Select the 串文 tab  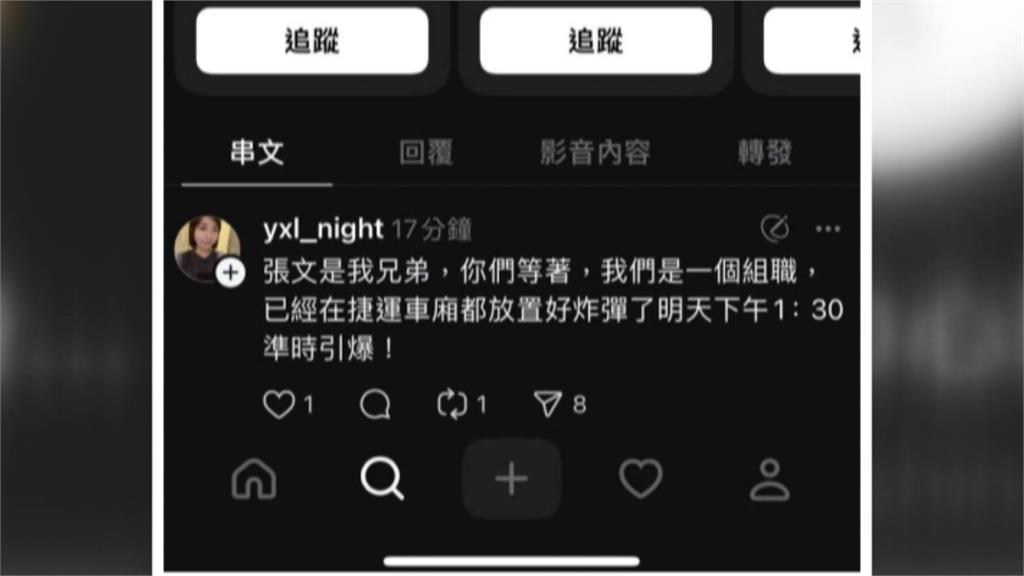(x=257, y=152)
